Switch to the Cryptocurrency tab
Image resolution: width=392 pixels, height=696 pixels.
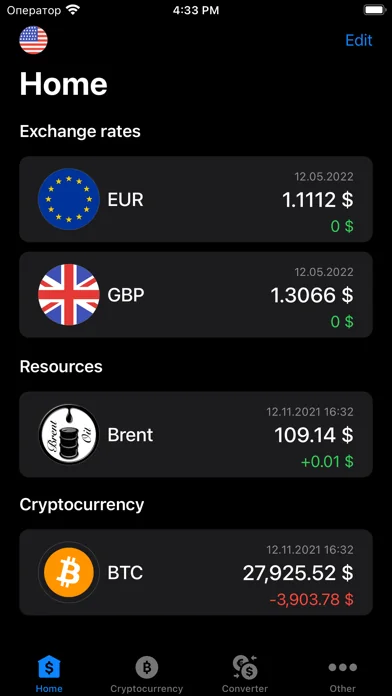[x=147, y=674]
